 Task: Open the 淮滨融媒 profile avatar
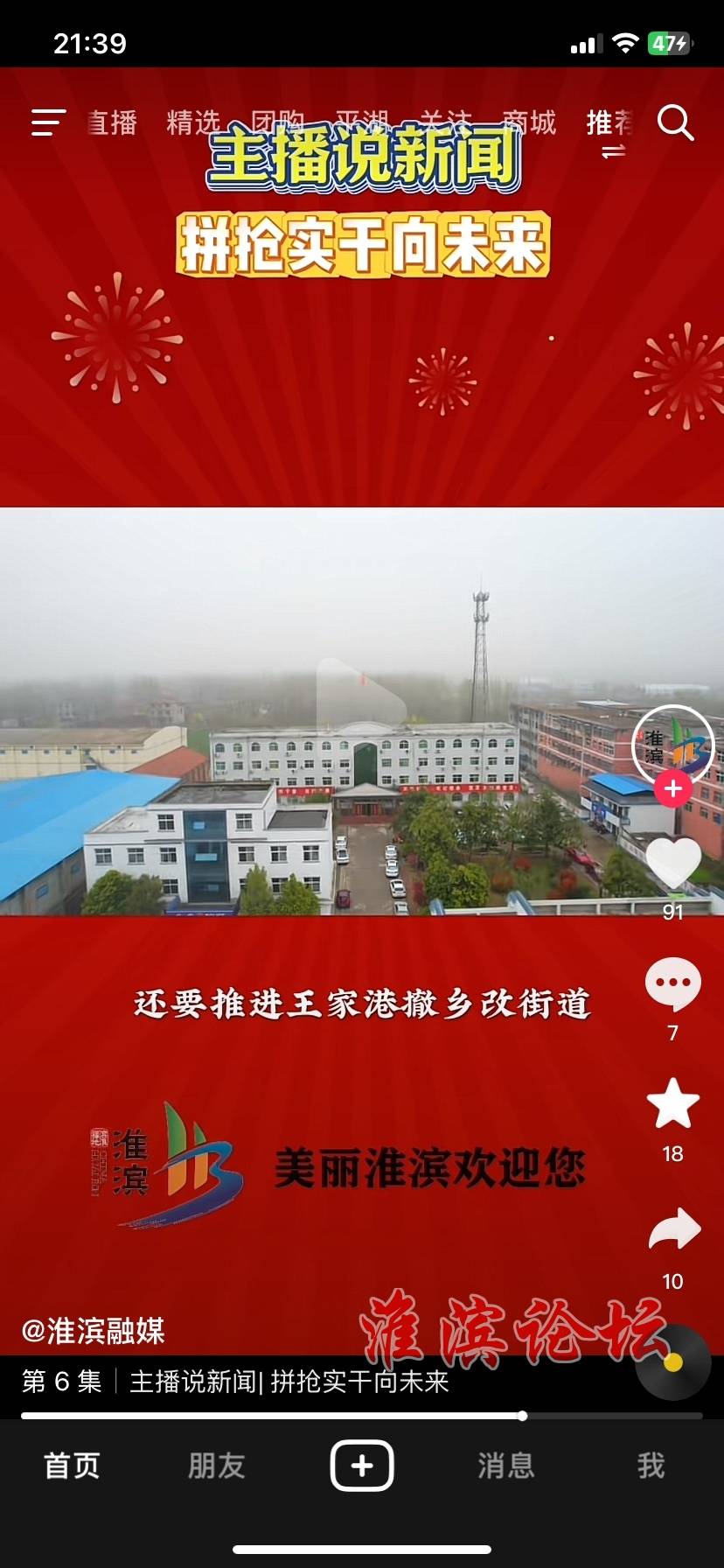pyautogui.click(x=672, y=745)
